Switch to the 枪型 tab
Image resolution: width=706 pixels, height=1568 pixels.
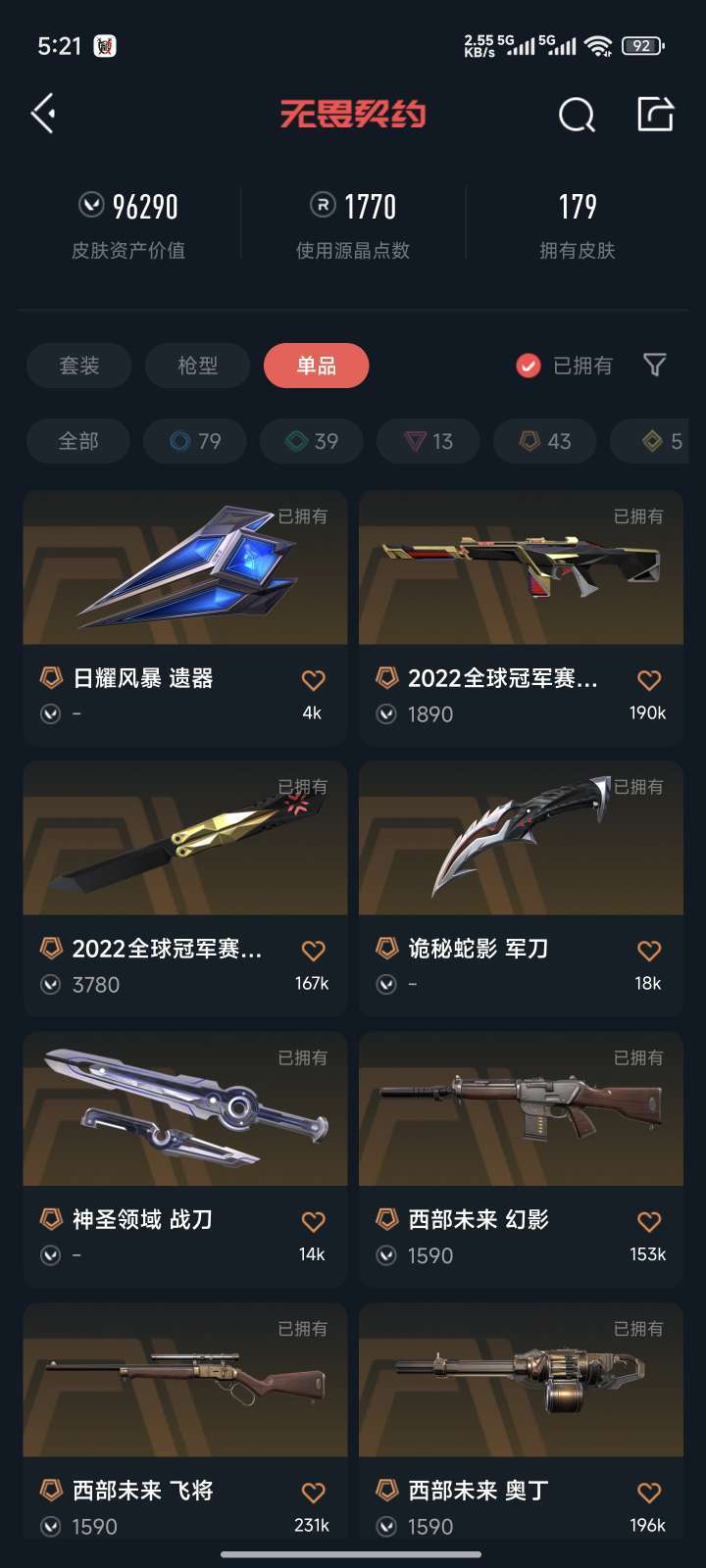point(198,366)
